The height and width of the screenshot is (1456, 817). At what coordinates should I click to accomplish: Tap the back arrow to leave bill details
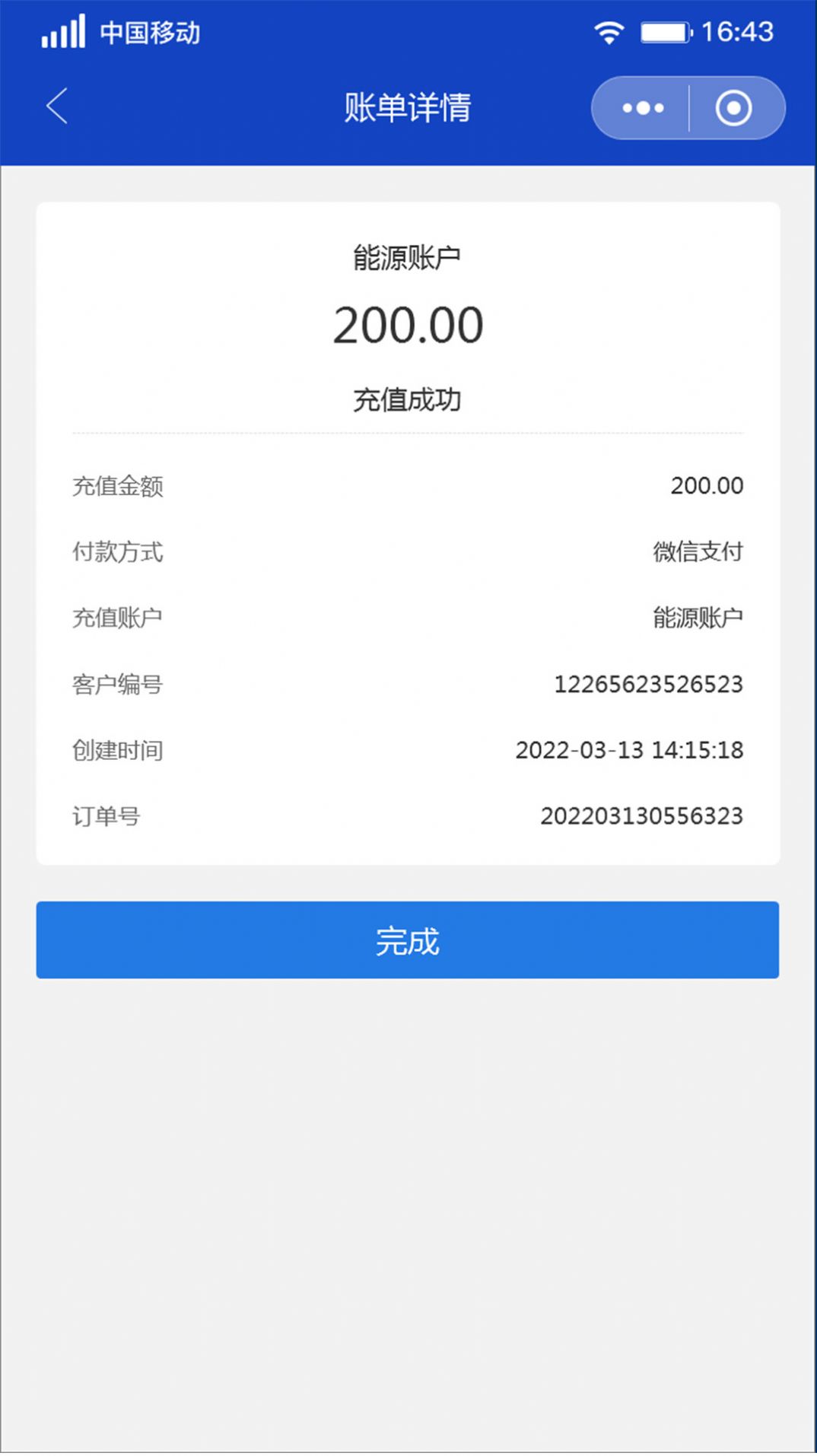pyautogui.click(x=57, y=106)
